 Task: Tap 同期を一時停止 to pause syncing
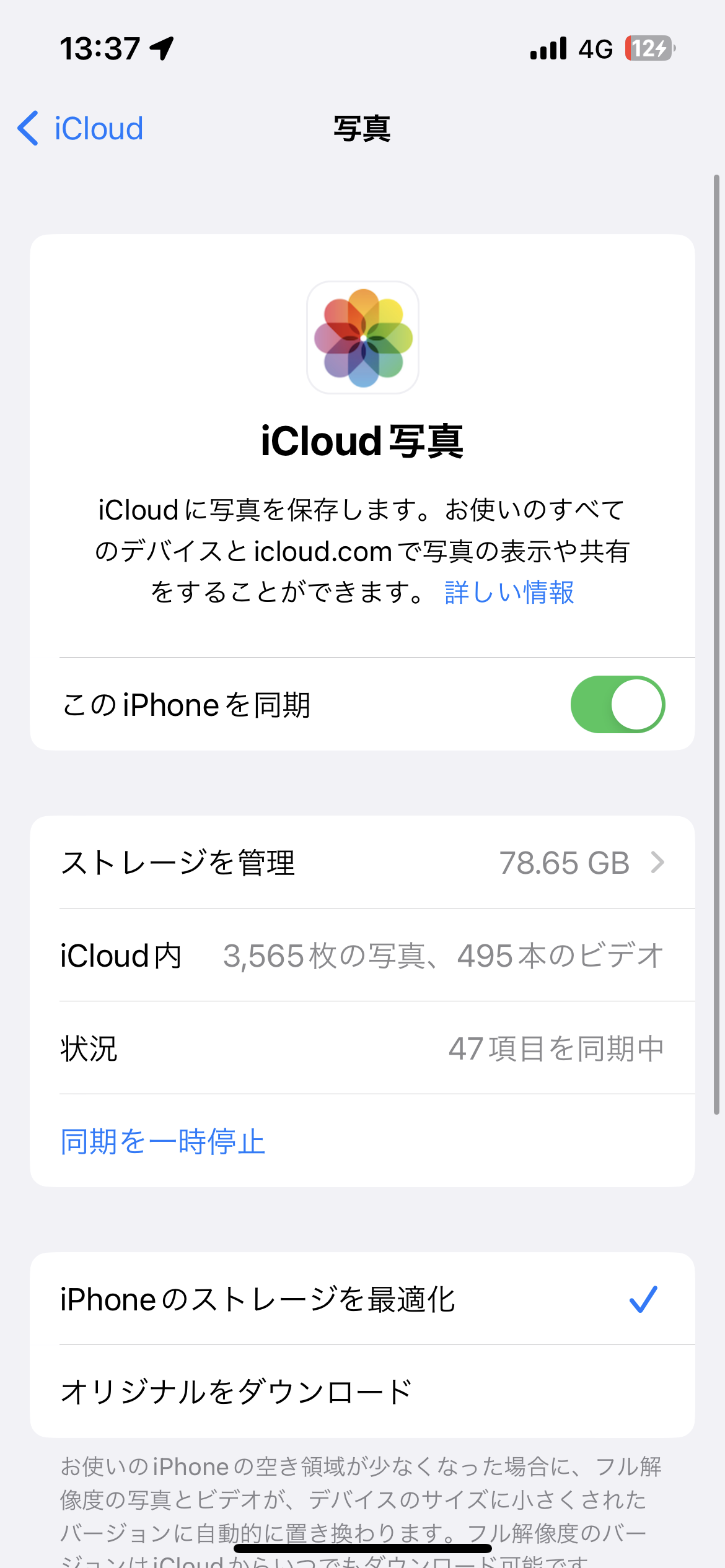[163, 1141]
